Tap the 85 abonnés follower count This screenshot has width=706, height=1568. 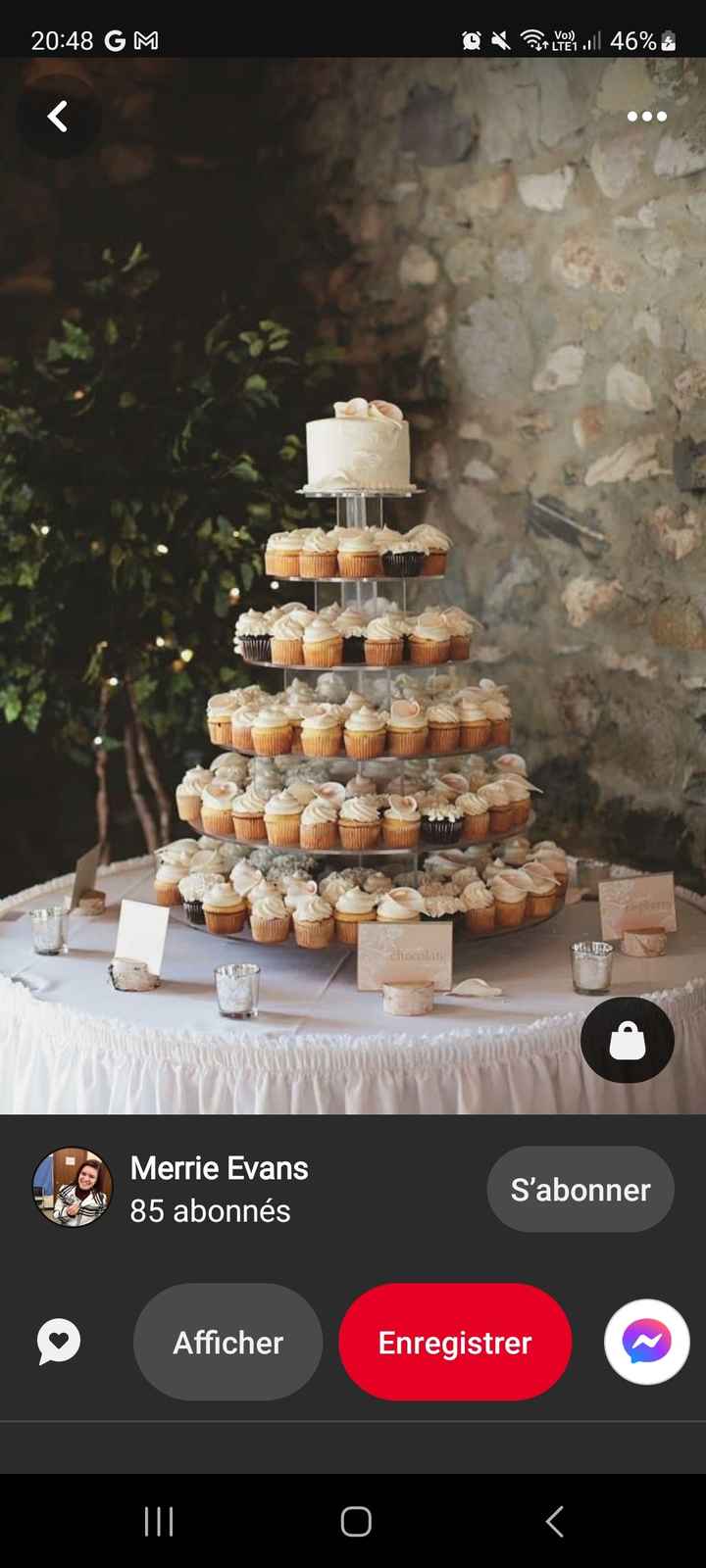tap(210, 1211)
